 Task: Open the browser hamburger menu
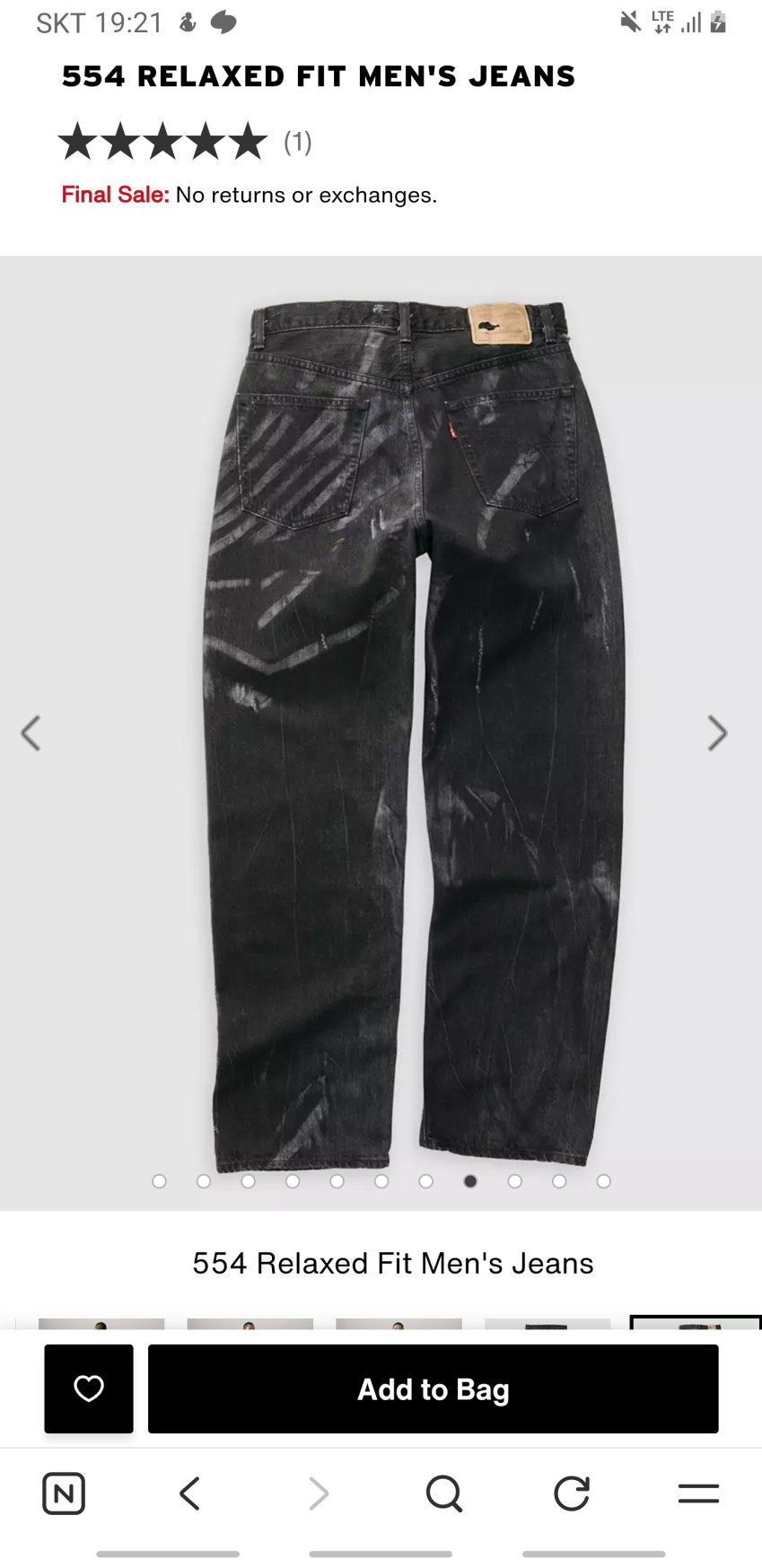(698, 1494)
